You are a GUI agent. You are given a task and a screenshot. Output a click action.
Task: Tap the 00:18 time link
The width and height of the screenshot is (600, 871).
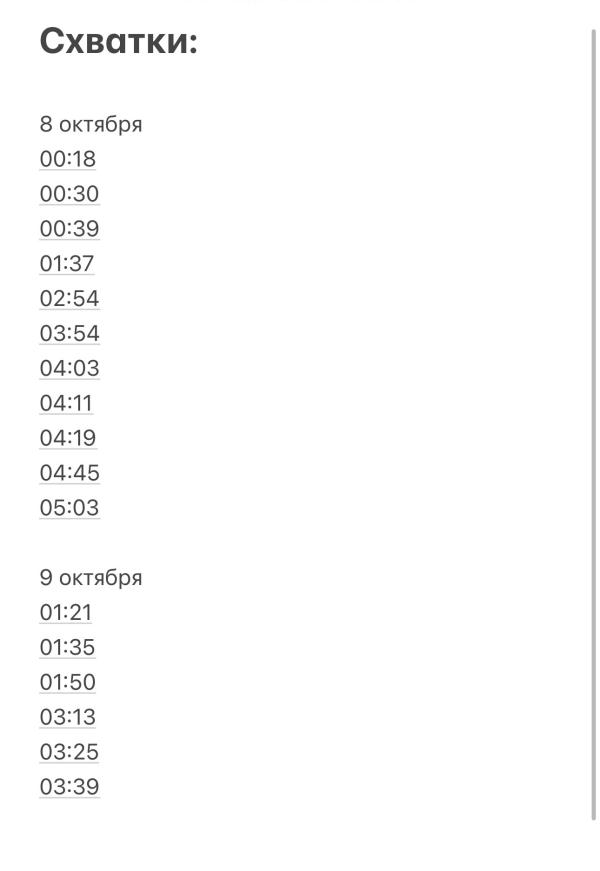click(x=67, y=159)
